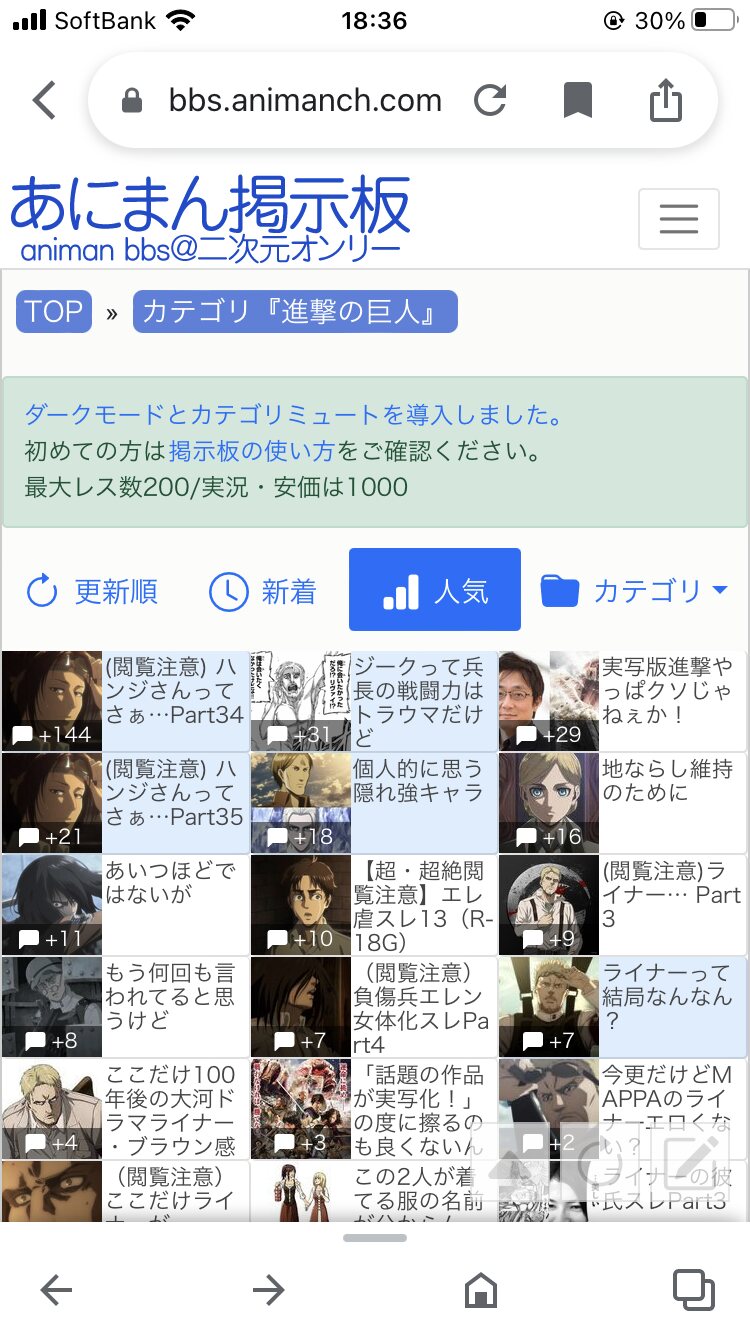Open thread 個人的に思う隠れ強キャラ
750x1334 pixels.
(x=418, y=781)
